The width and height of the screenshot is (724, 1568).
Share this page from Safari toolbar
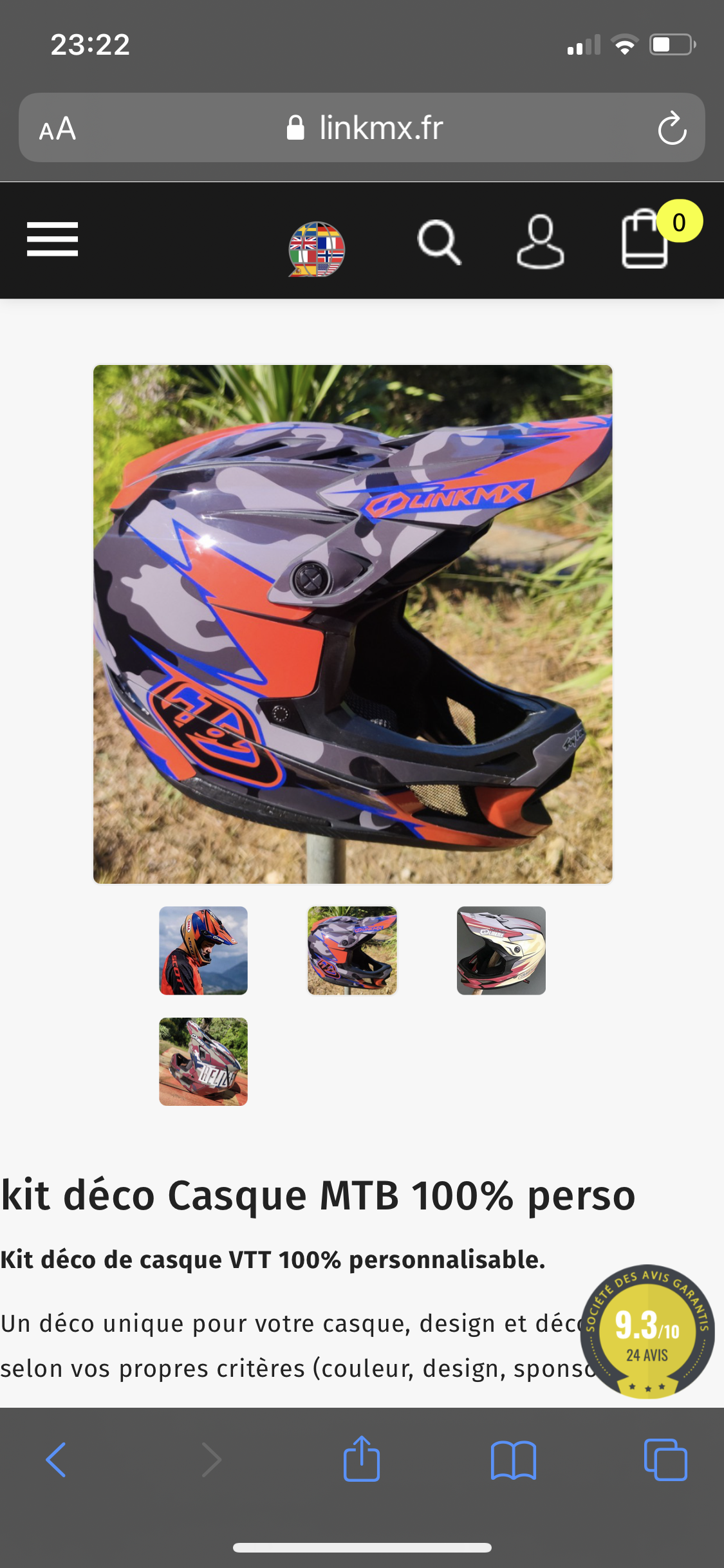[362, 1459]
